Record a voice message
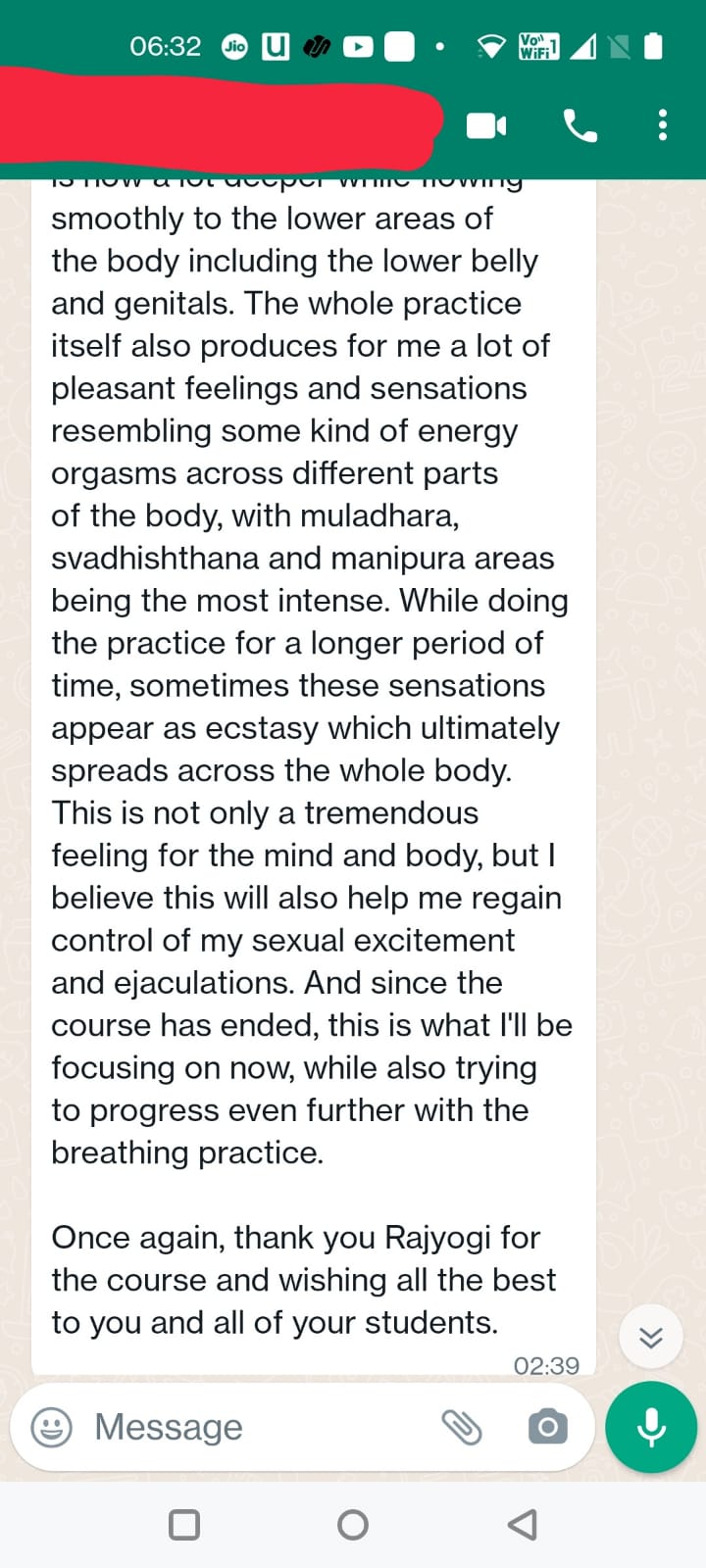706x1568 pixels. click(x=651, y=1427)
